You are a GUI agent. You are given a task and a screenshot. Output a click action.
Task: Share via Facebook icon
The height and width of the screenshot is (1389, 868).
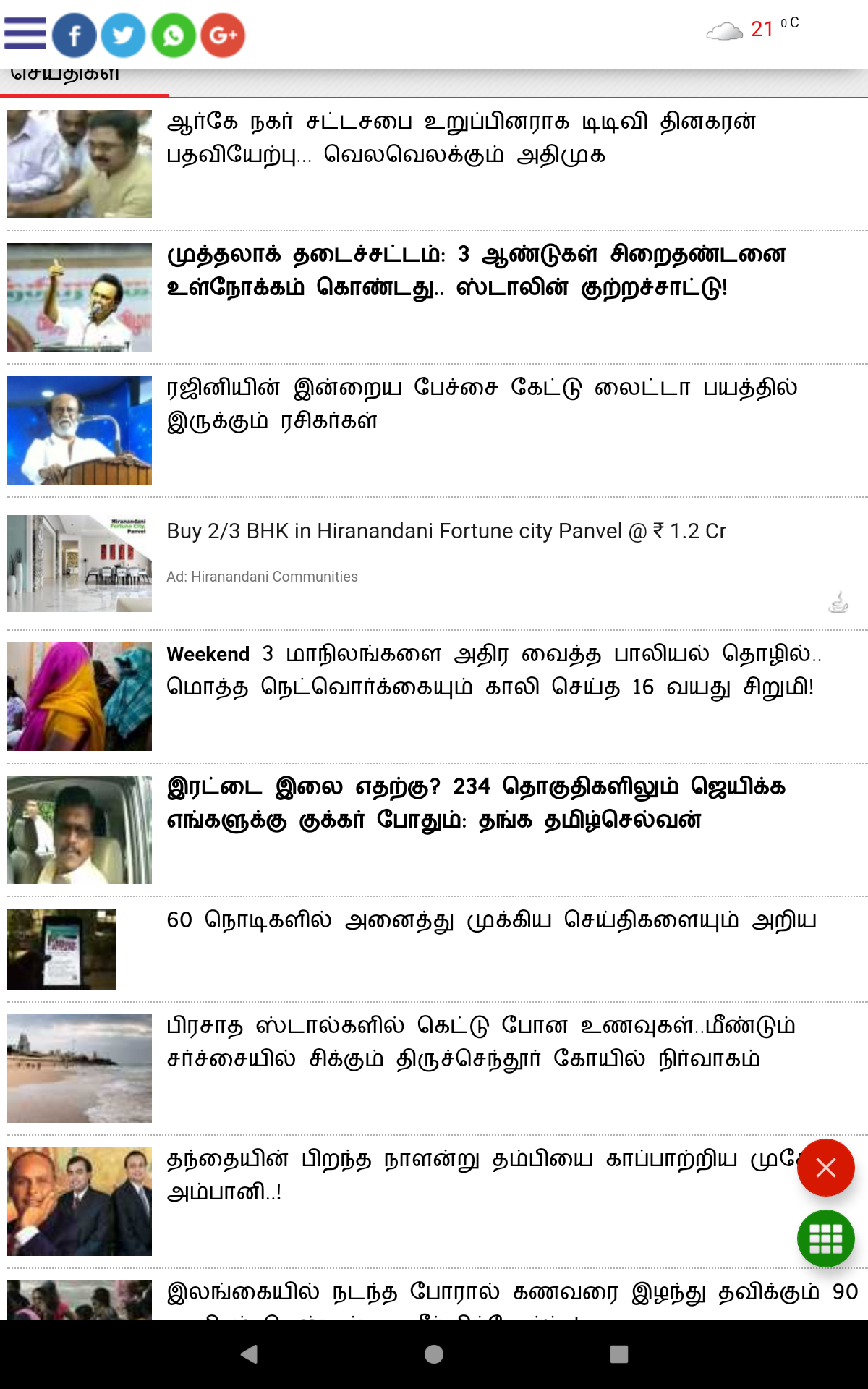click(x=75, y=35)
